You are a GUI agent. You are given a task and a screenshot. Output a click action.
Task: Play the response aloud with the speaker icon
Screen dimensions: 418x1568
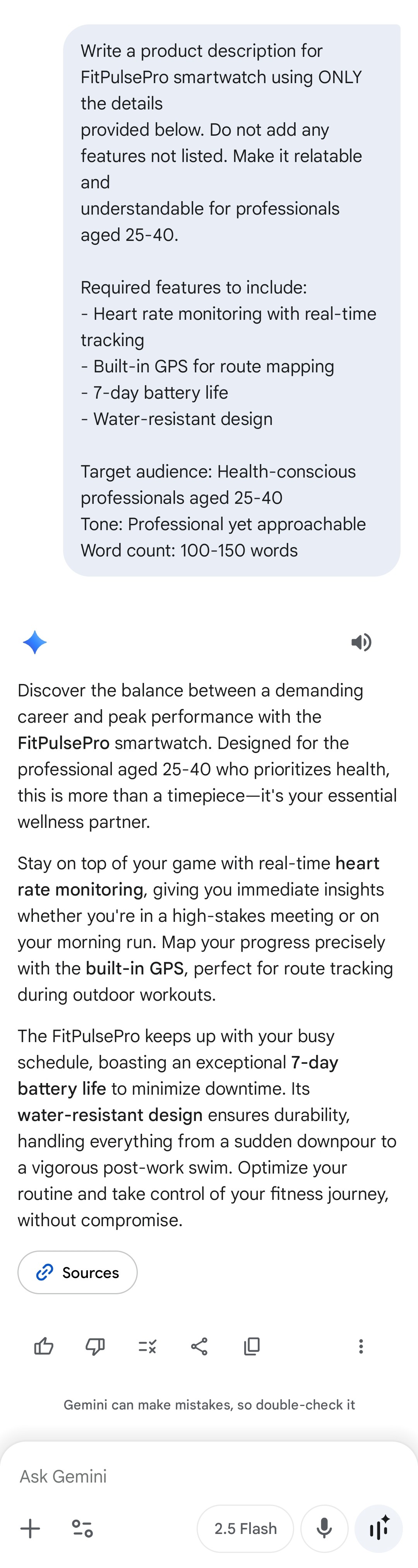click(x=361, y=642)
